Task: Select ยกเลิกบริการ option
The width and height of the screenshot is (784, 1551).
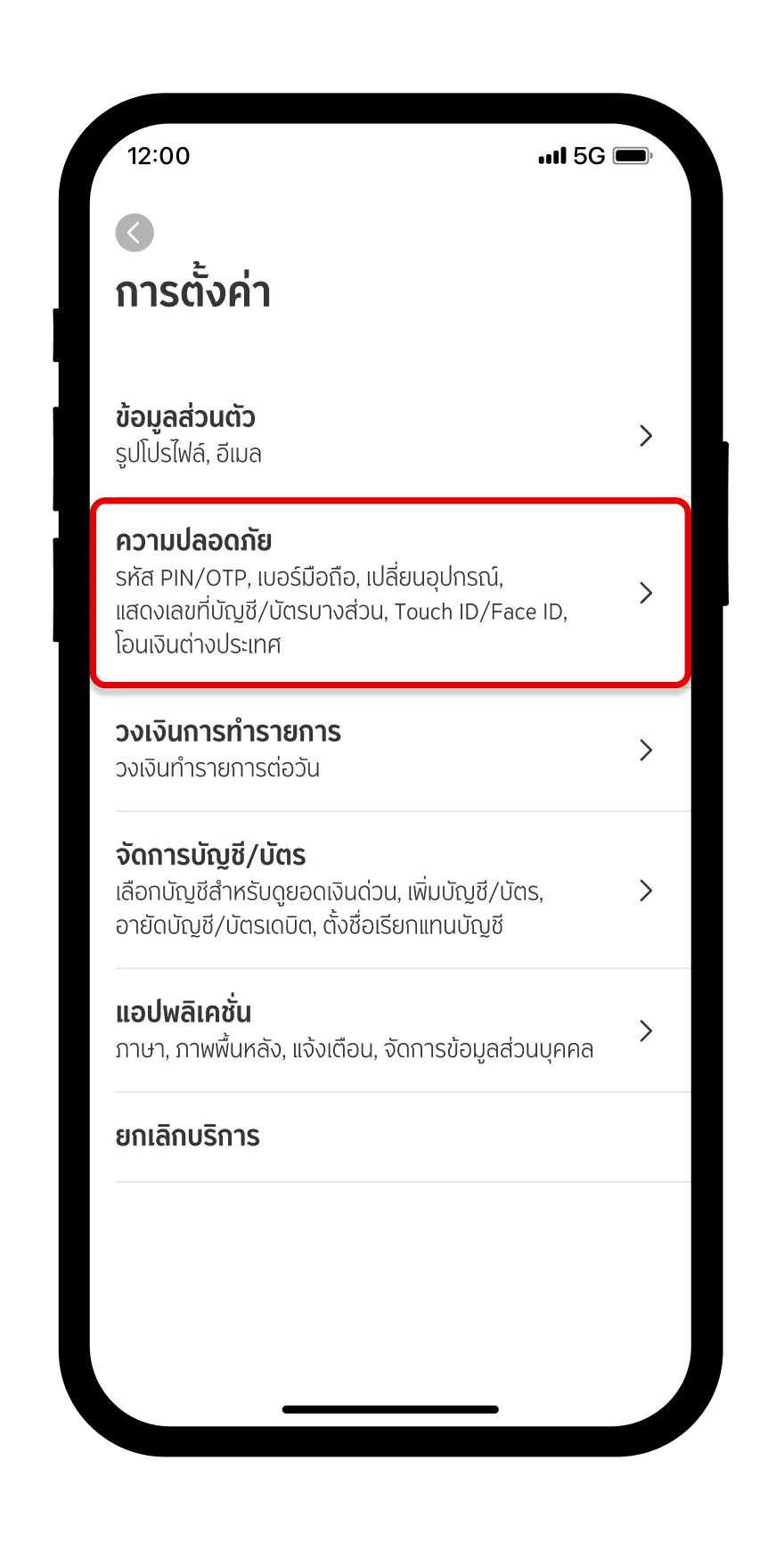Action: point(390,1137)
